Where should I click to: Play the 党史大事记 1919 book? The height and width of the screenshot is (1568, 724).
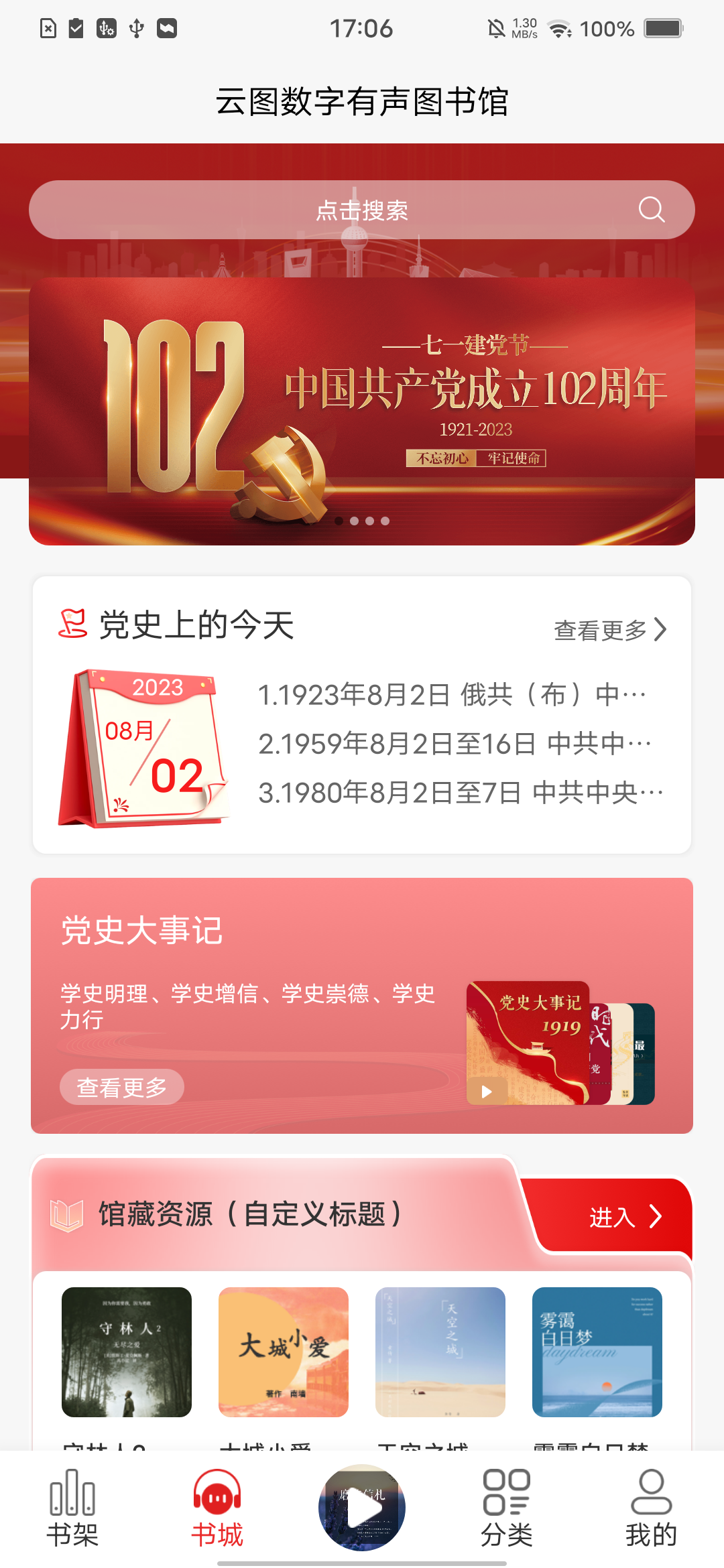point(487,1091)
